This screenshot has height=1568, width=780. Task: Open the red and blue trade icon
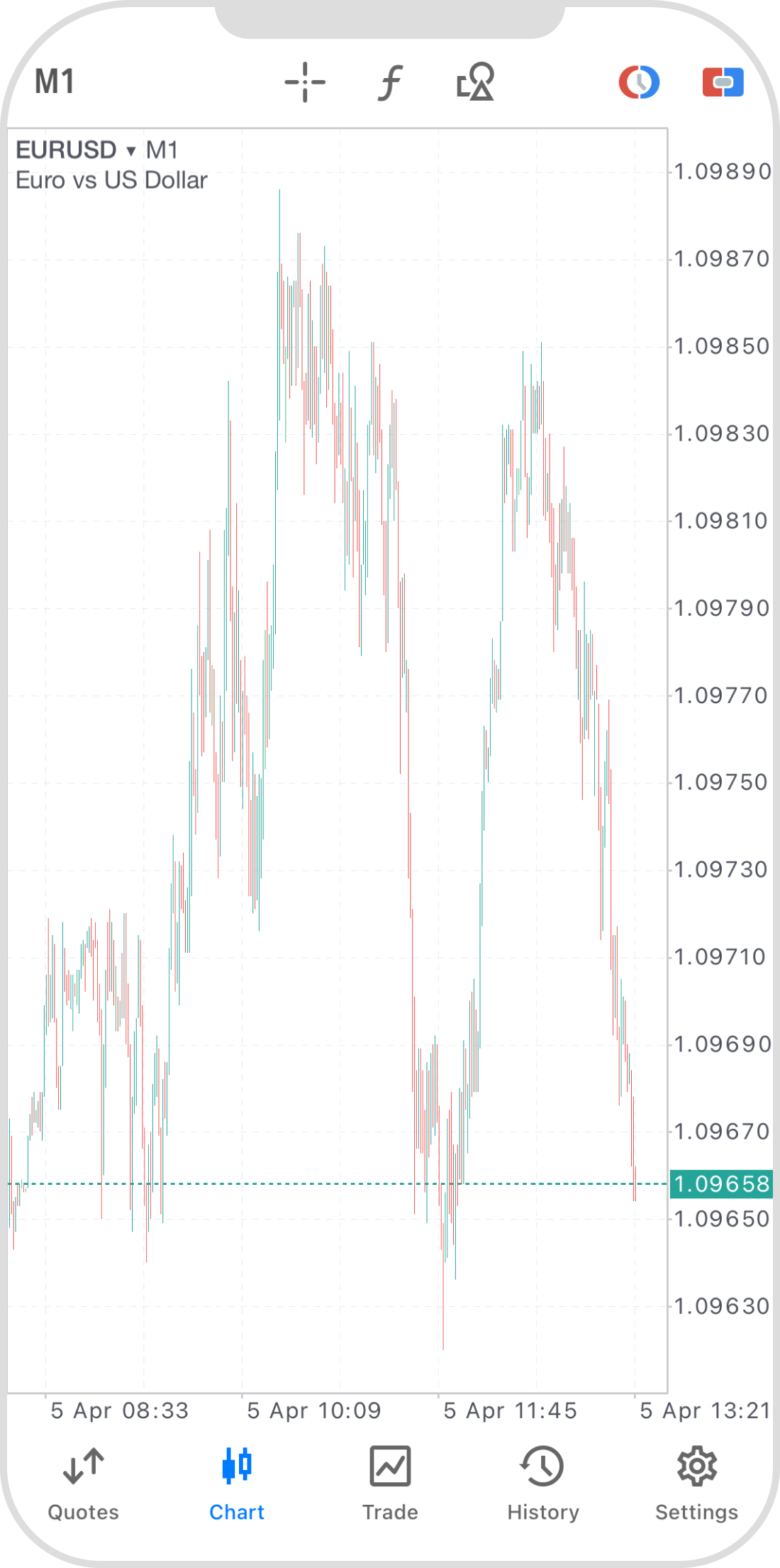click(x=723, y=82)
